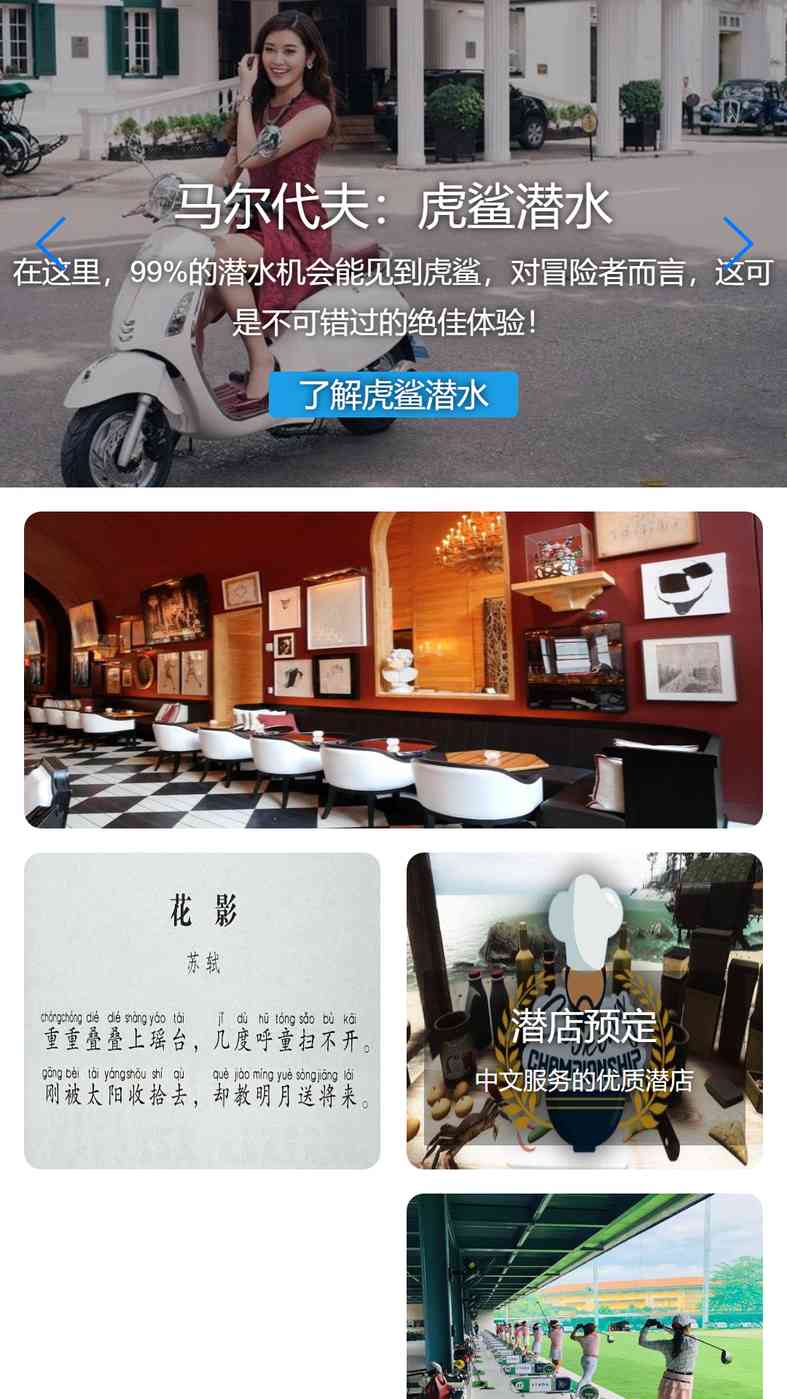Open the restaurant interior banner card
The width and height of the screenshot is (787, 1399).
click(393, 670)
